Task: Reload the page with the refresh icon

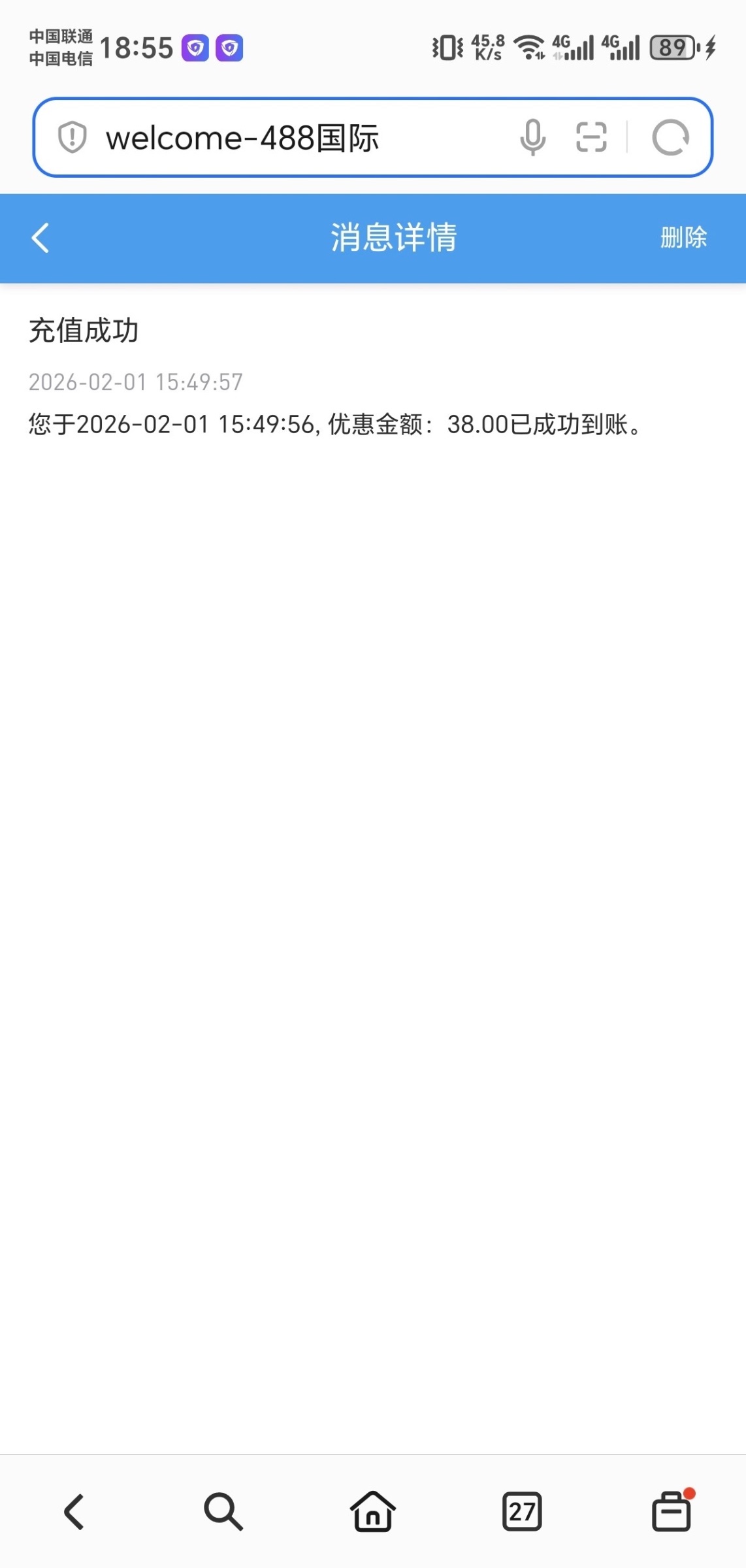Action: coord(670,138)
